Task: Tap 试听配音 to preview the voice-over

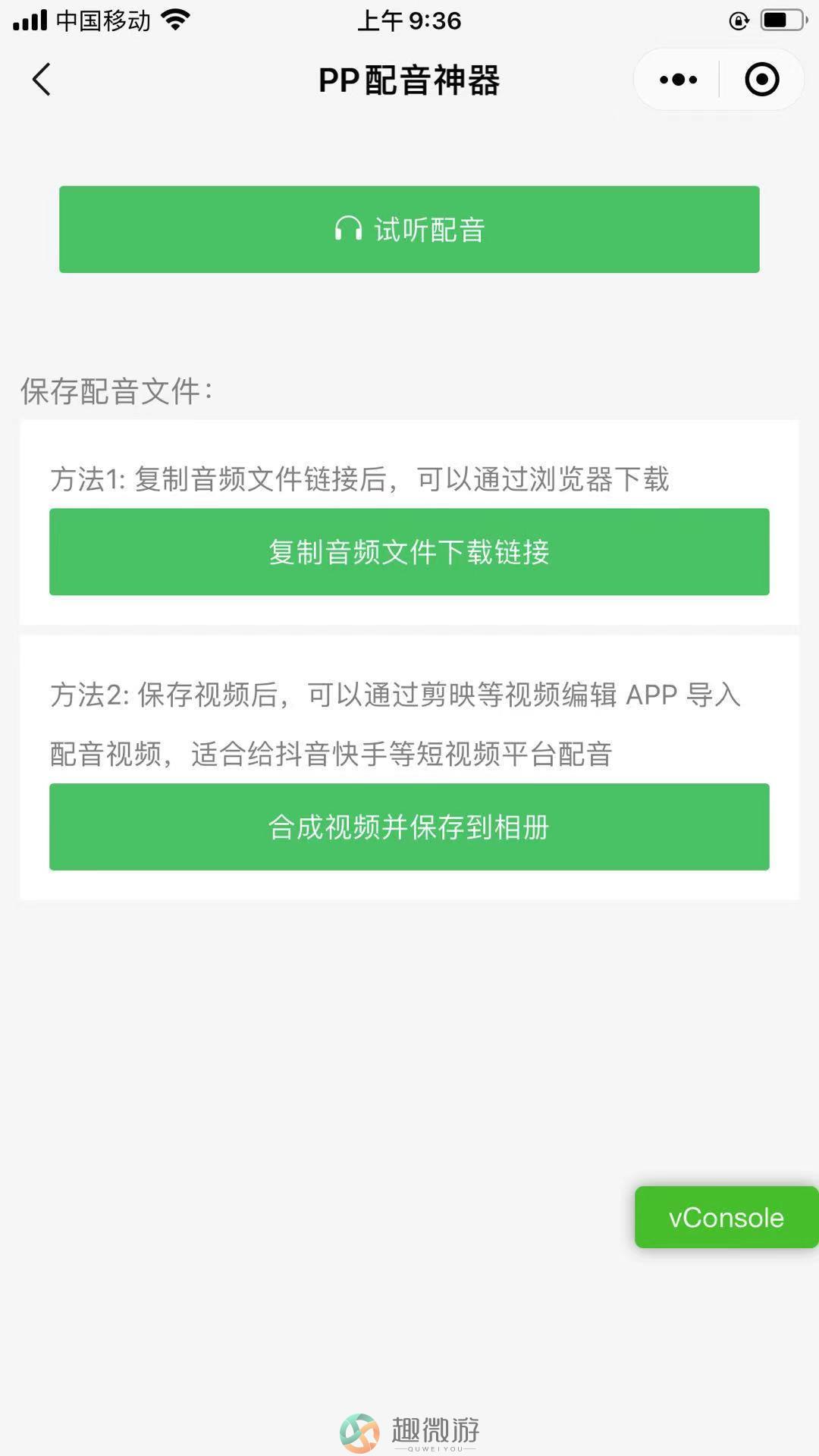Action: coord(409,229)
